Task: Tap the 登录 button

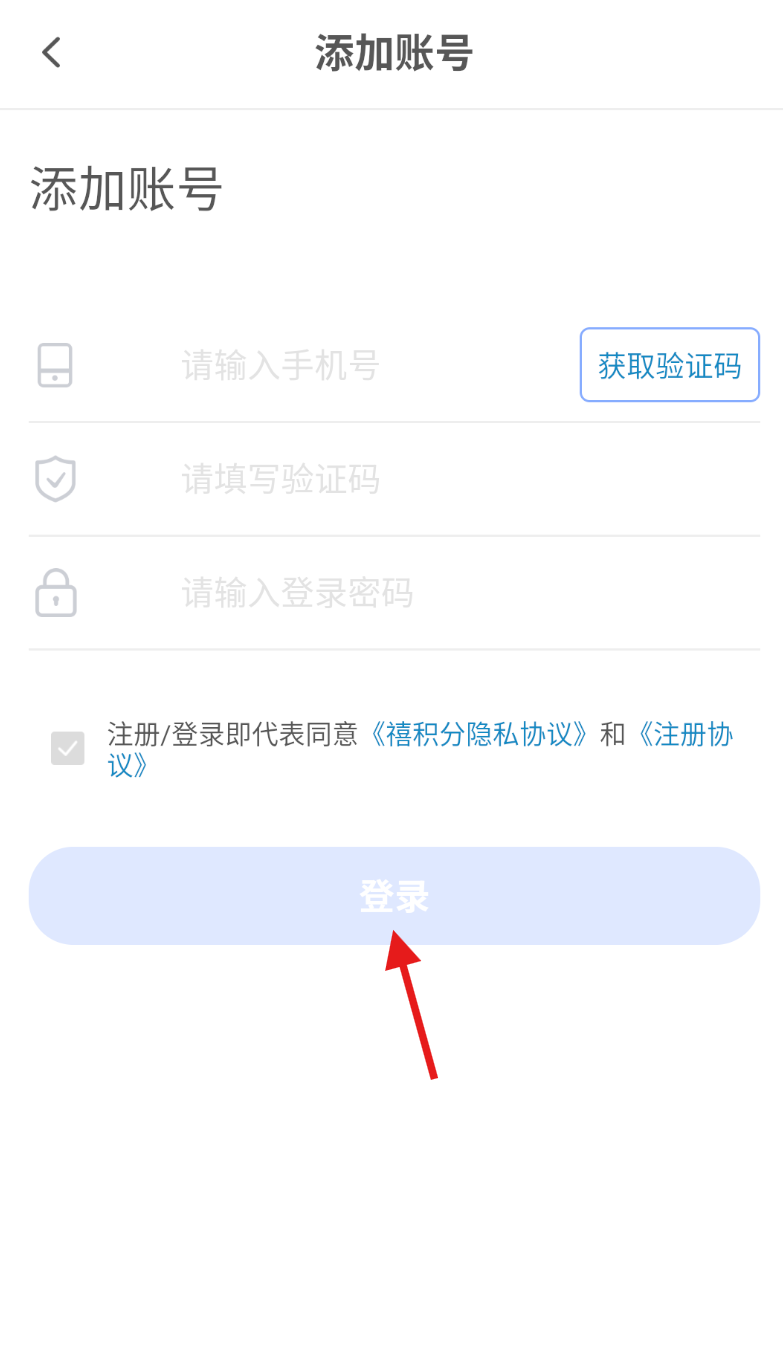Action: [394, 896]
